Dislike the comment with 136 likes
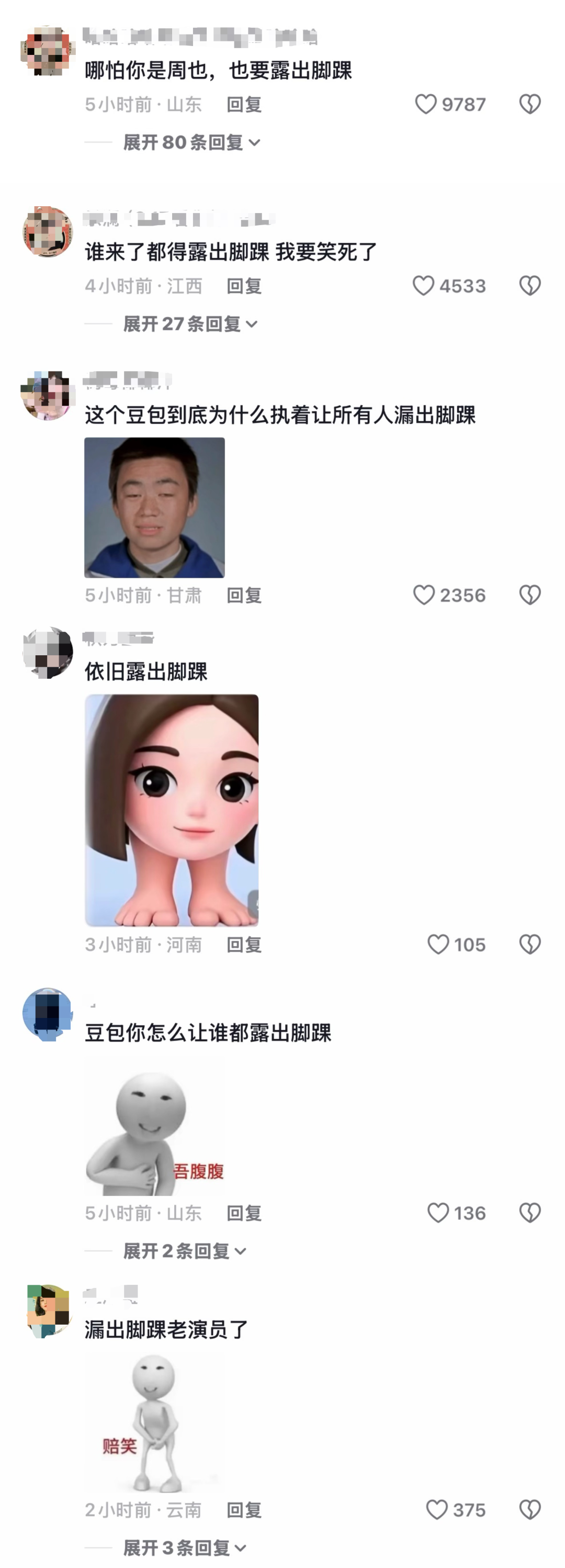This screenshot has height=1568, width=565. click(530, 1213)
